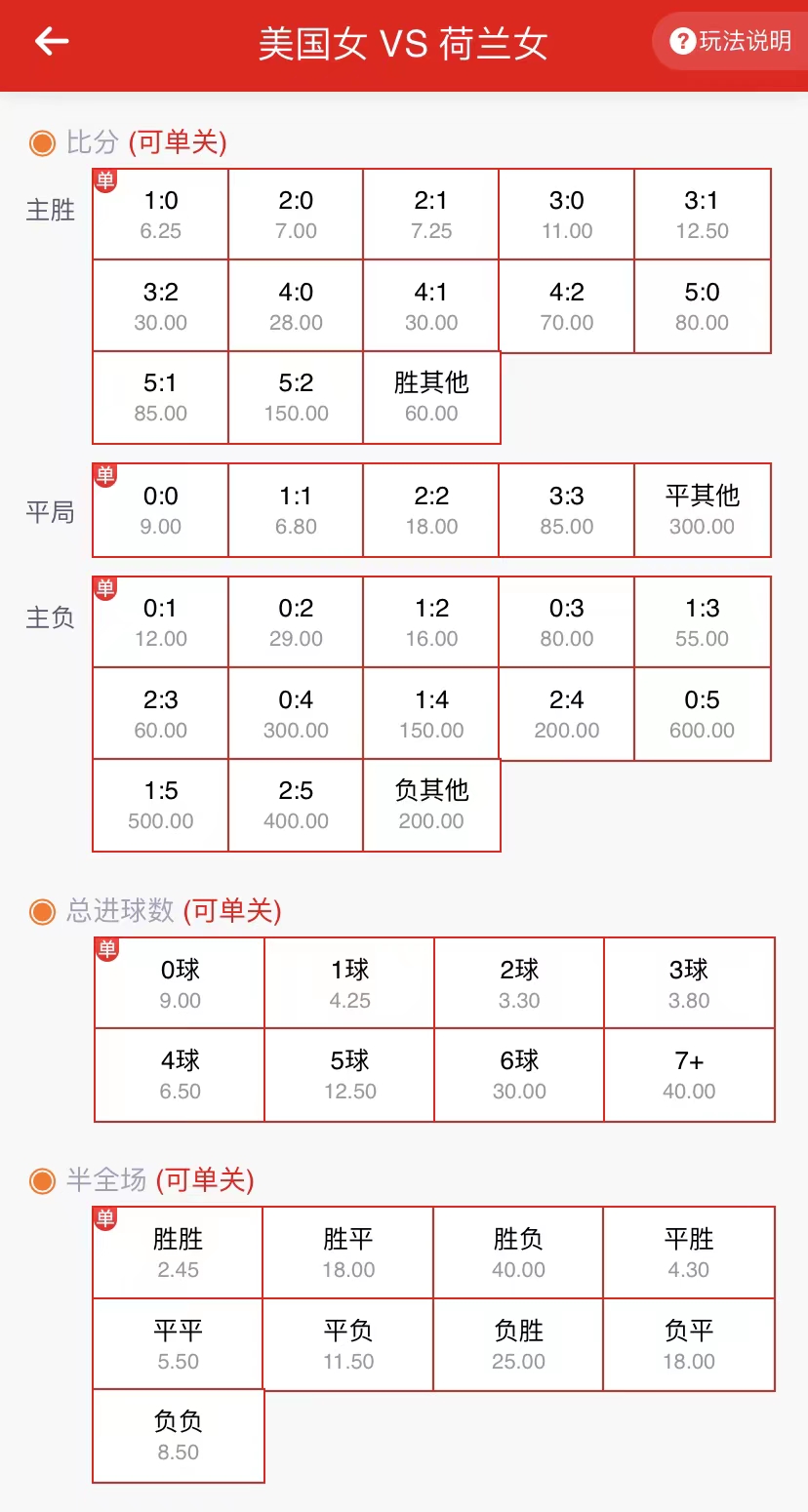Select the 0:0 draw score option

coord(159,509)
